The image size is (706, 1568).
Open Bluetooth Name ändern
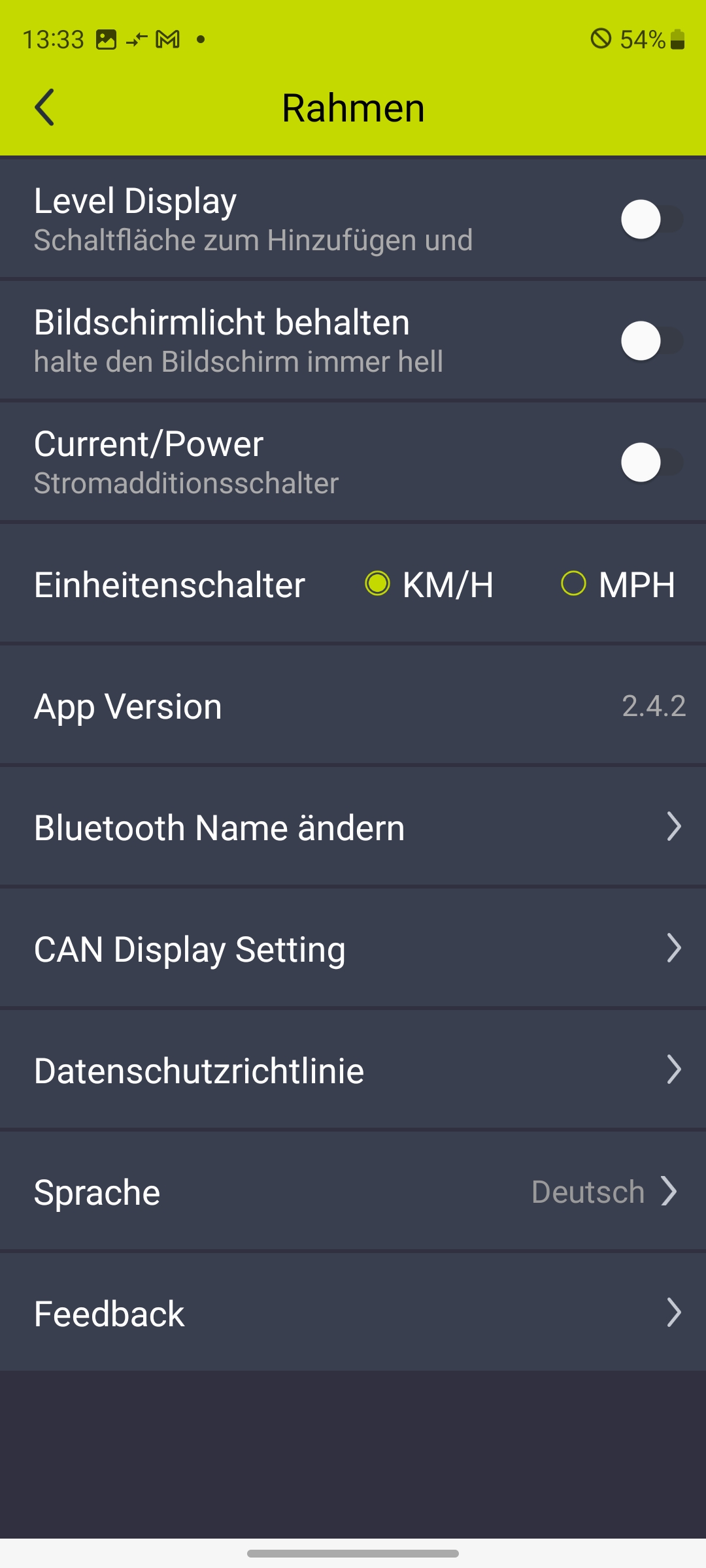point(353,827)
